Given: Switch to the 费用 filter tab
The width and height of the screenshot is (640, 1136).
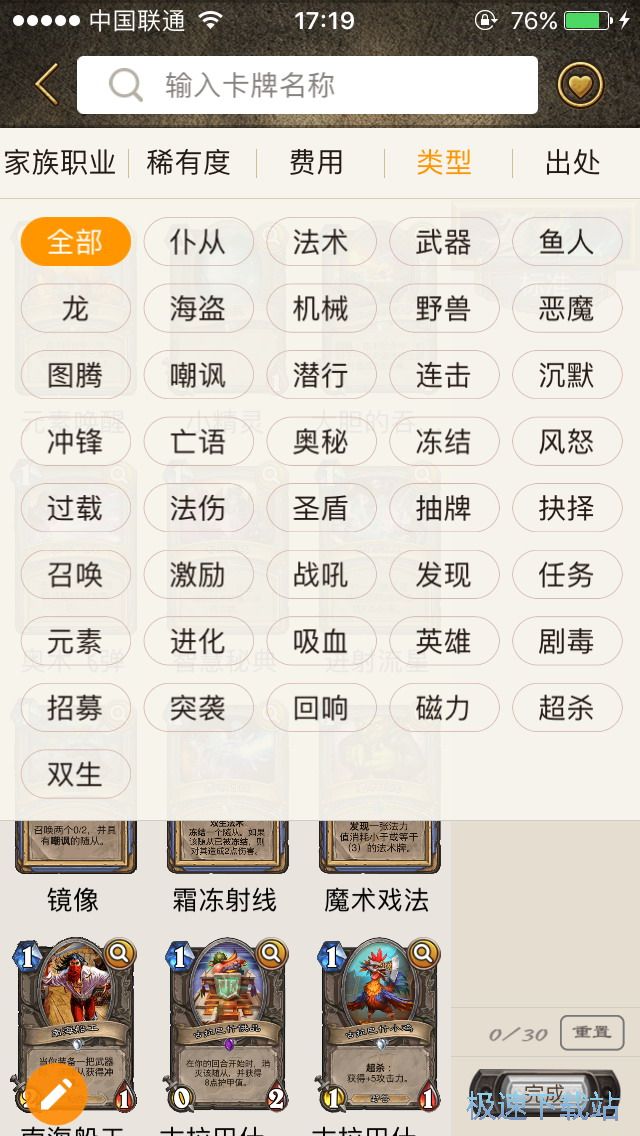Looking at the screenshot, I should [316, 163].
